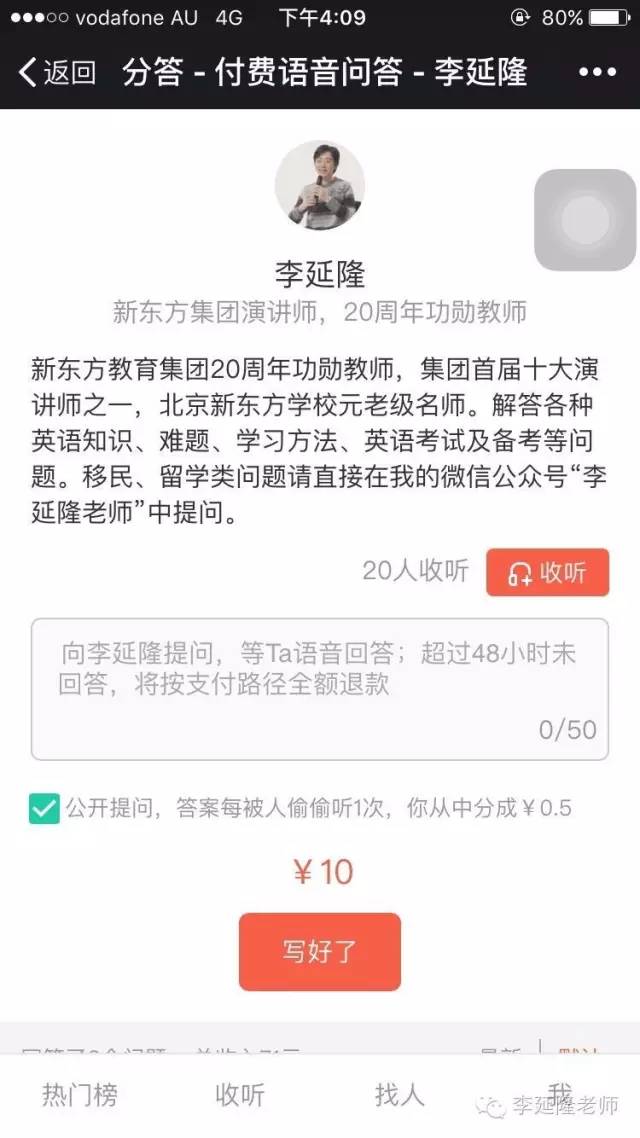The width and height of the screenshot is (640, 1138).
Task: Switch to the 热门榜 tab
Action: click(80, 1095)
